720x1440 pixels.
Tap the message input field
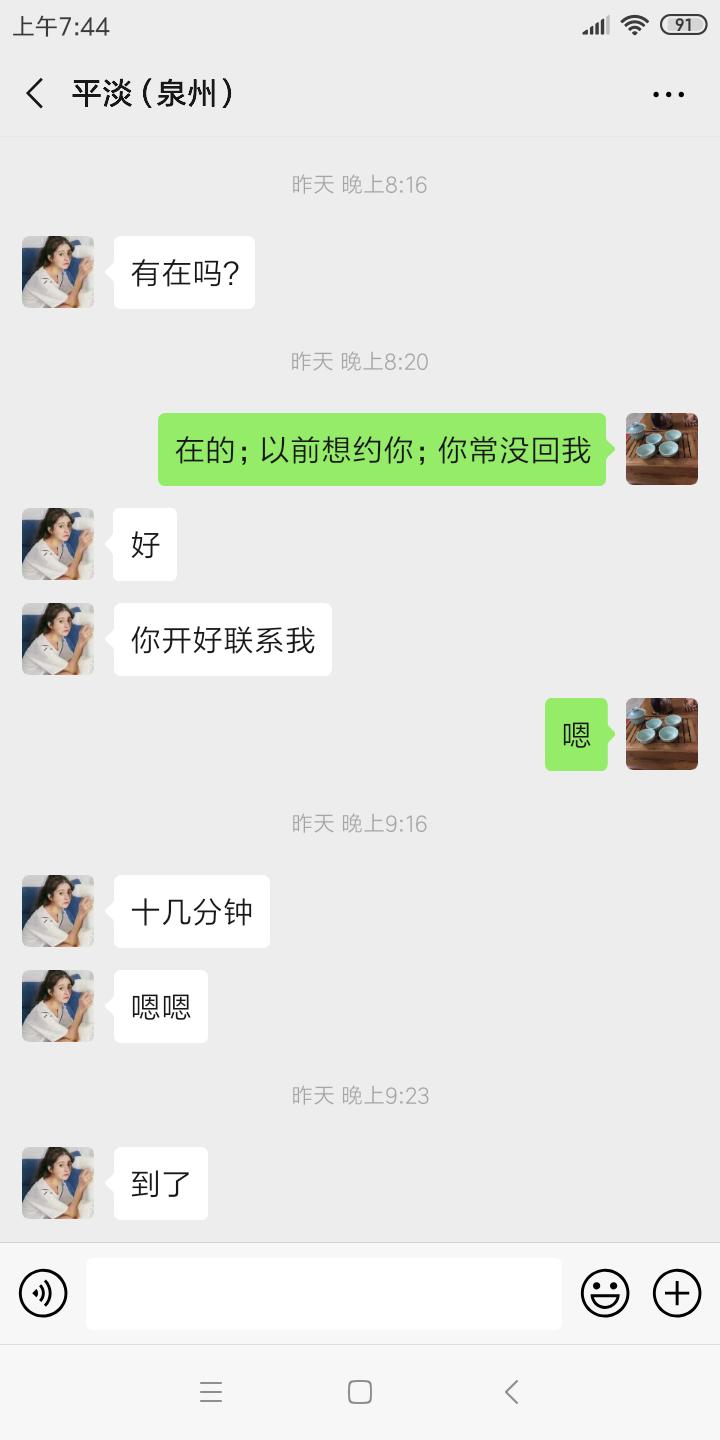tap(322, 1292)
